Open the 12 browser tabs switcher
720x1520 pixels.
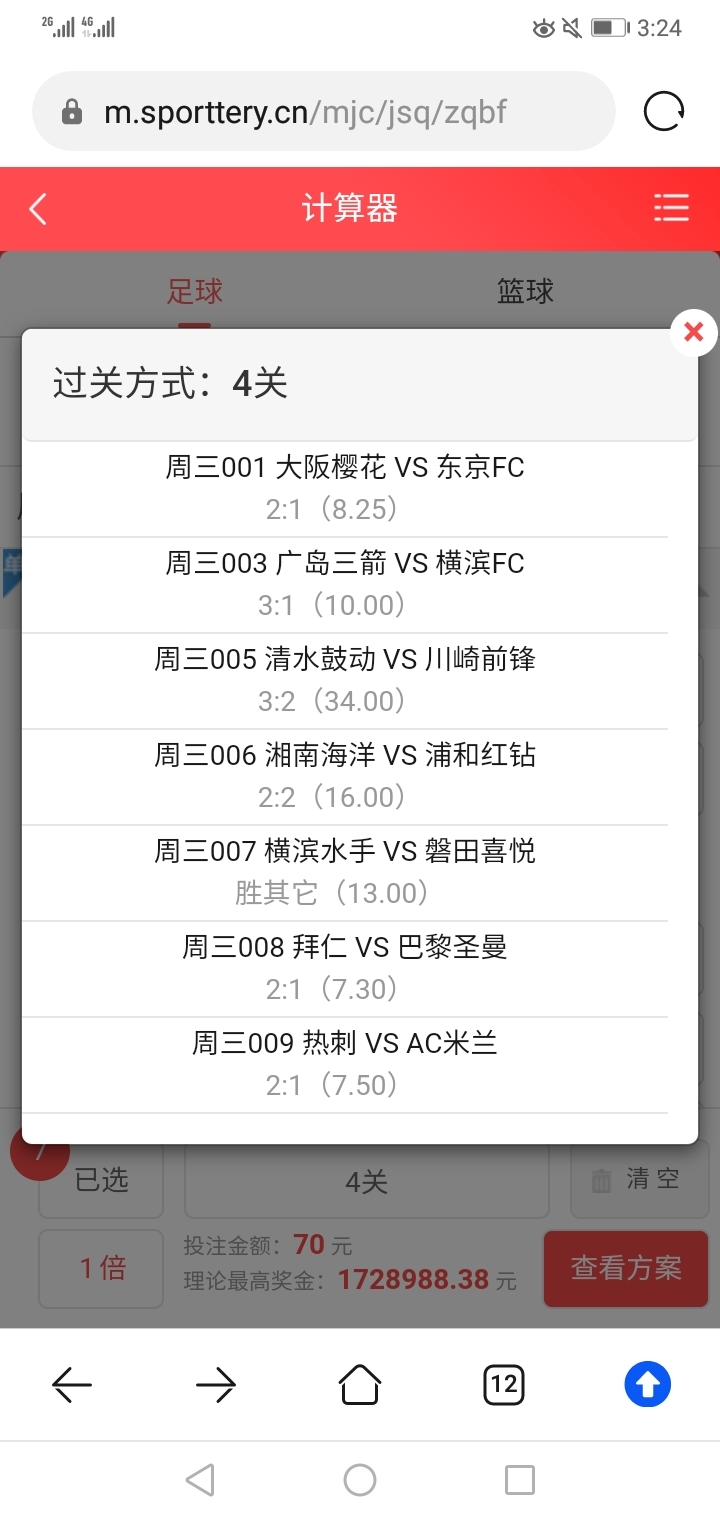coord(504,1385)
